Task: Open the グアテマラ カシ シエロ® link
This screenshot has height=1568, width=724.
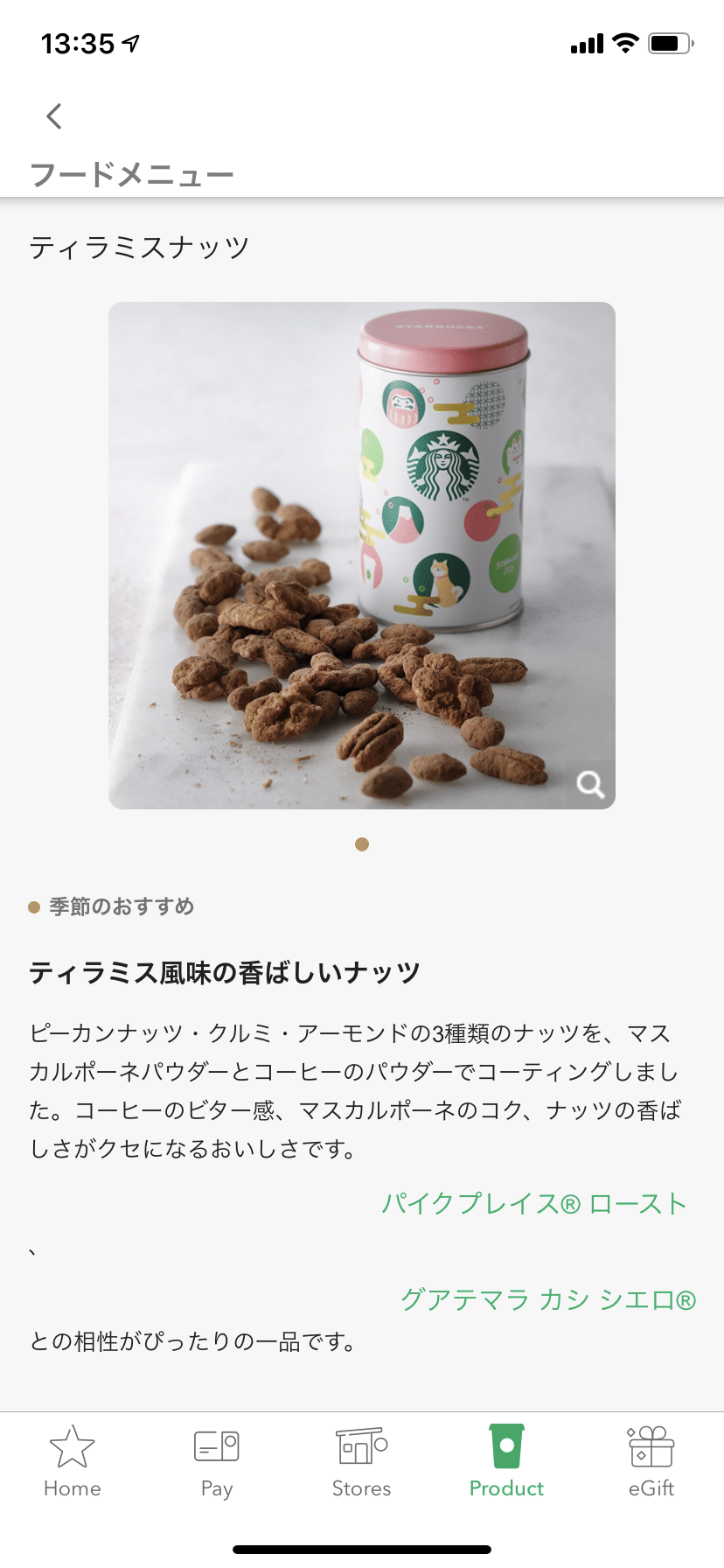Action: 547,1299
